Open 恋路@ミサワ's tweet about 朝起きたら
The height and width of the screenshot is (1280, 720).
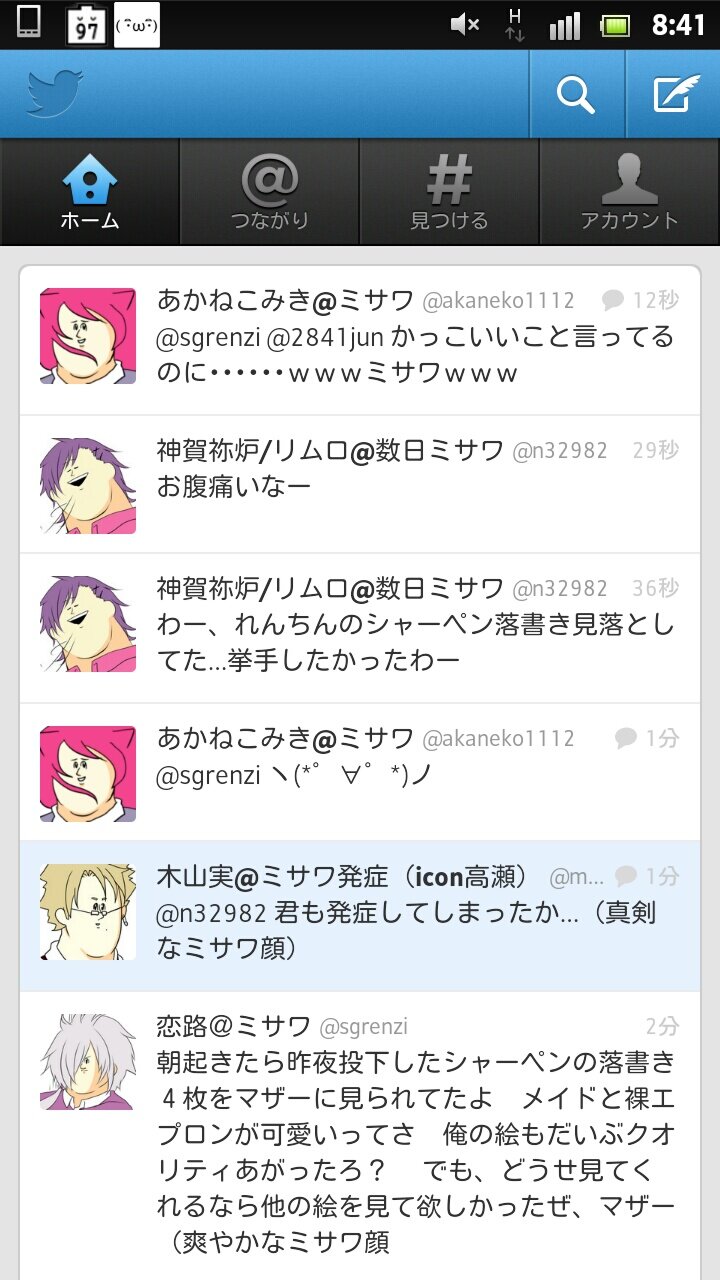(x=415, y=1140)
